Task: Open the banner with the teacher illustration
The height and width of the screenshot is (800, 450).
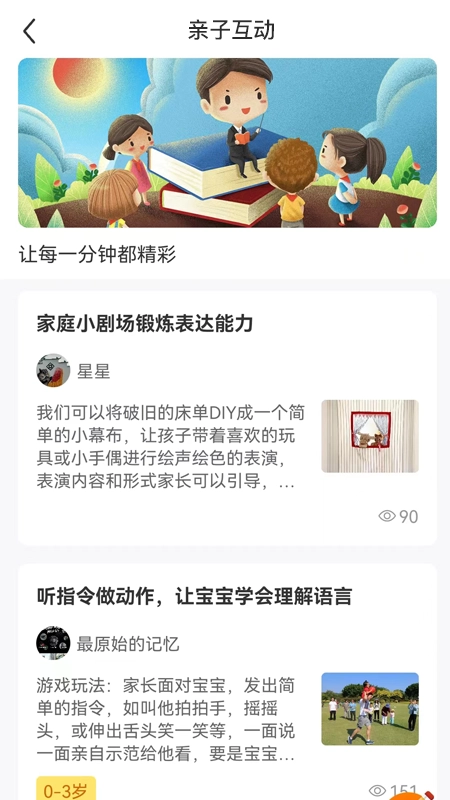Action: click(228, 143)
